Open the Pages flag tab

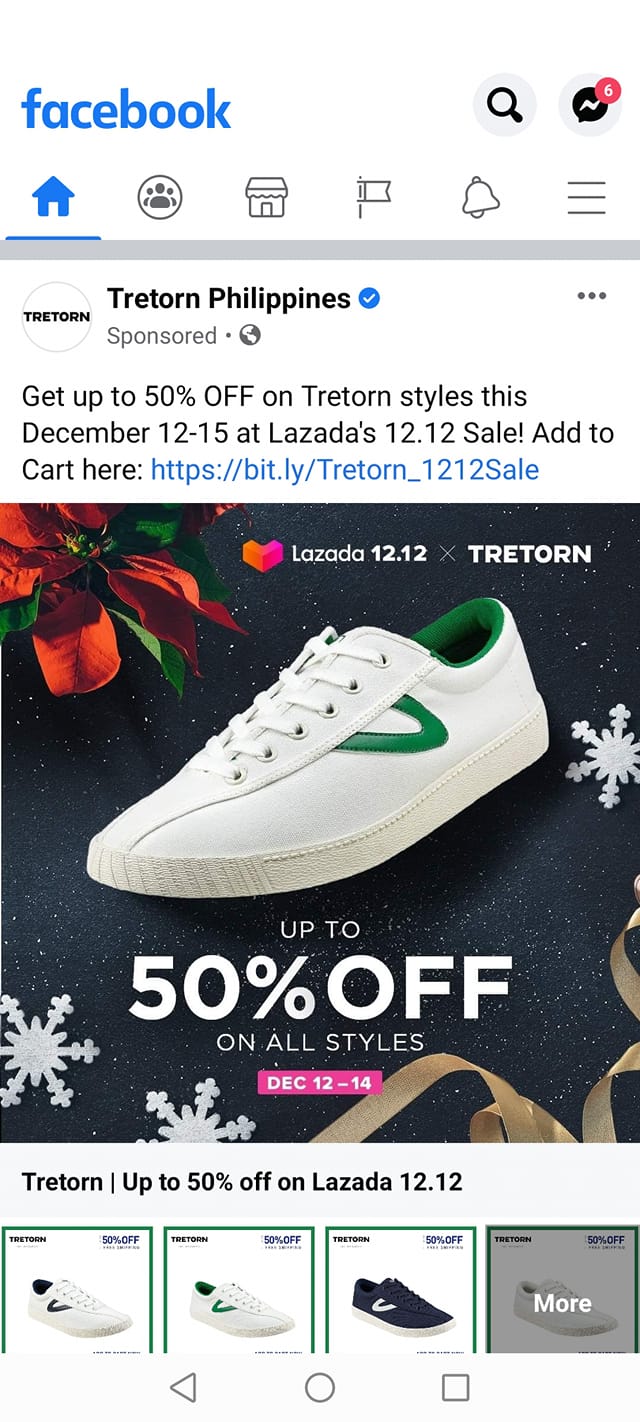[373, 198]
